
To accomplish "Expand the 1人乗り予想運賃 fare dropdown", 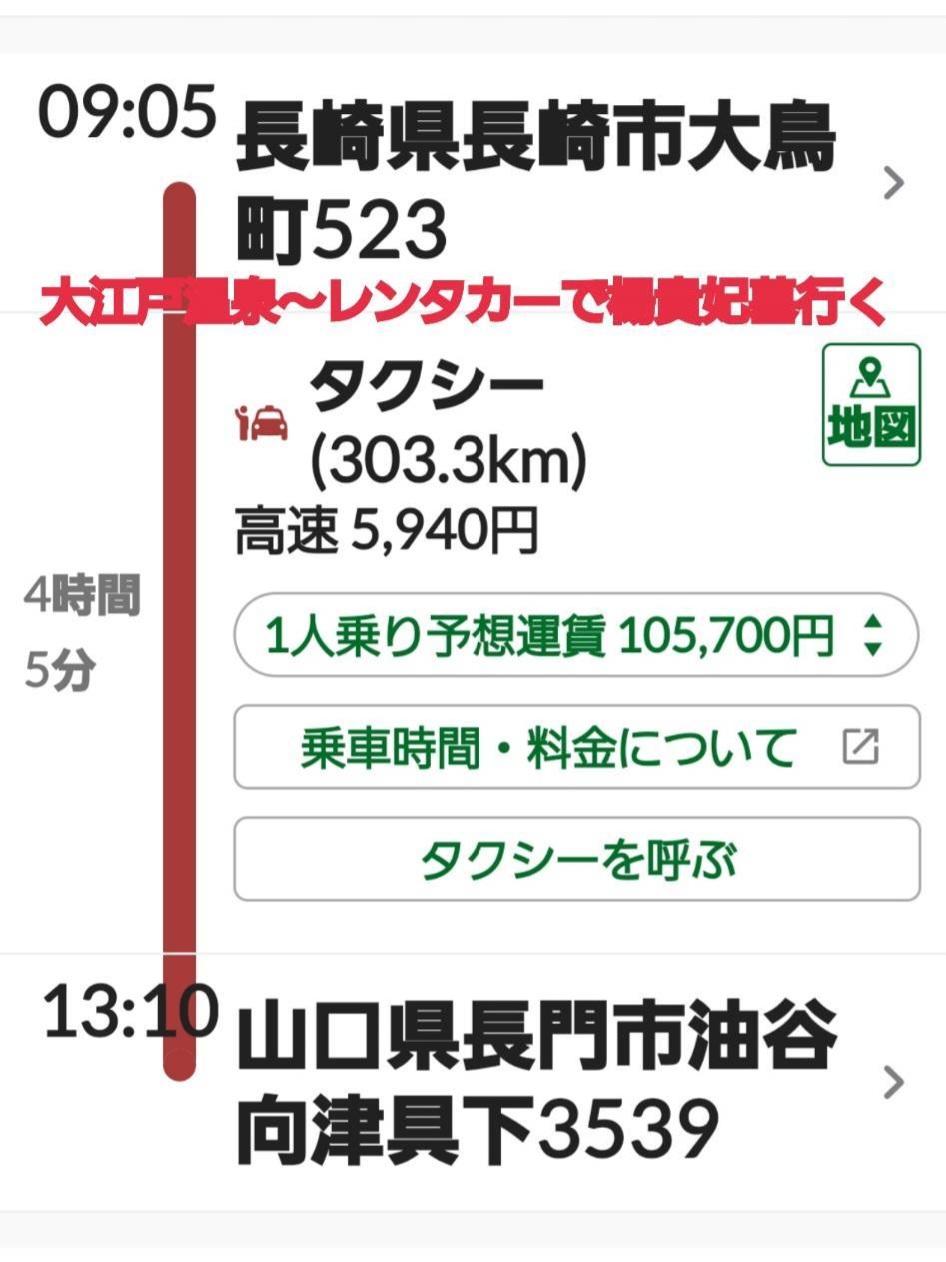I will pyautogui.click(x=575, y=635).
